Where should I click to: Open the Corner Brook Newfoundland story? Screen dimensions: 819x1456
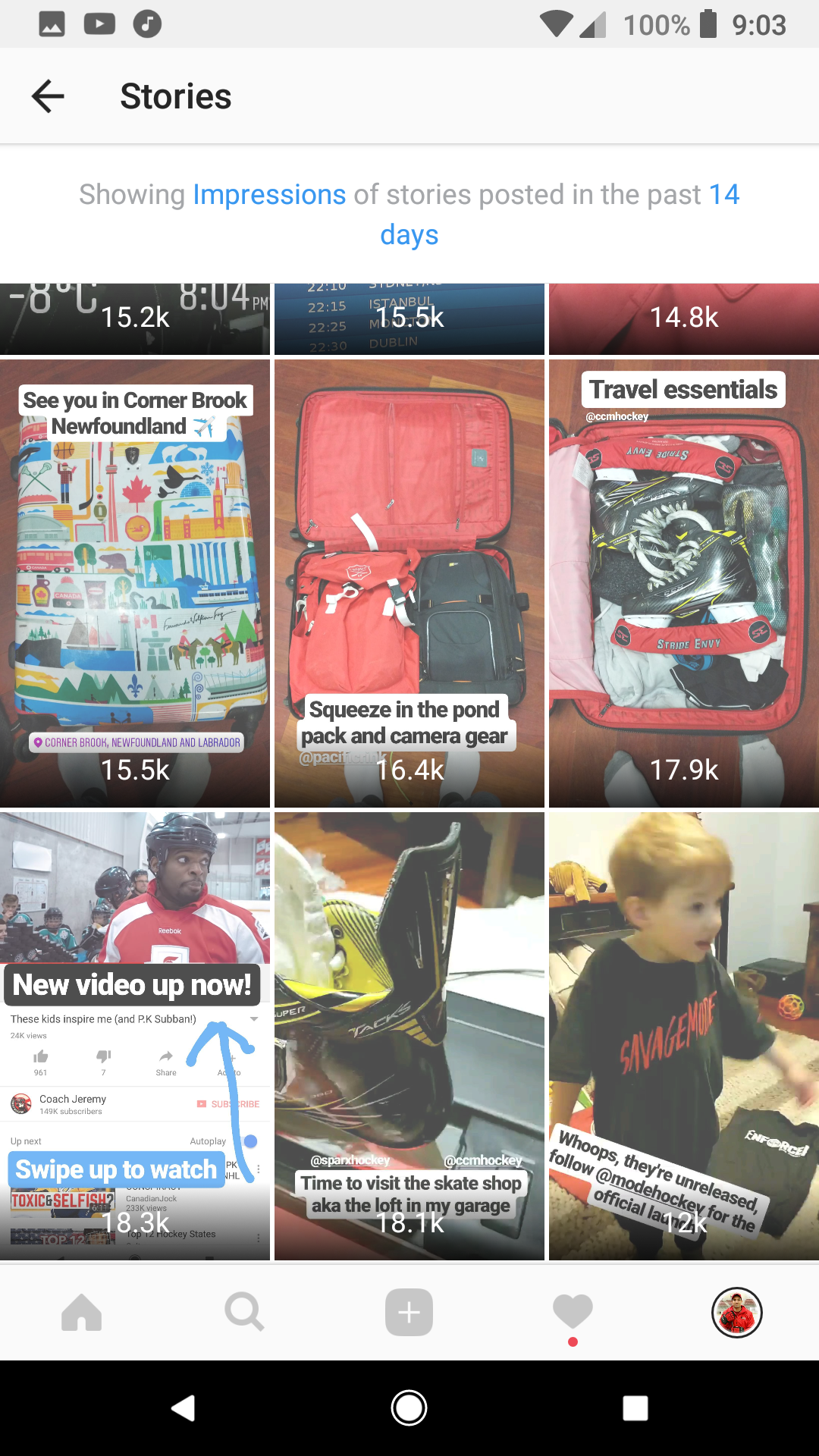[135, 584]
